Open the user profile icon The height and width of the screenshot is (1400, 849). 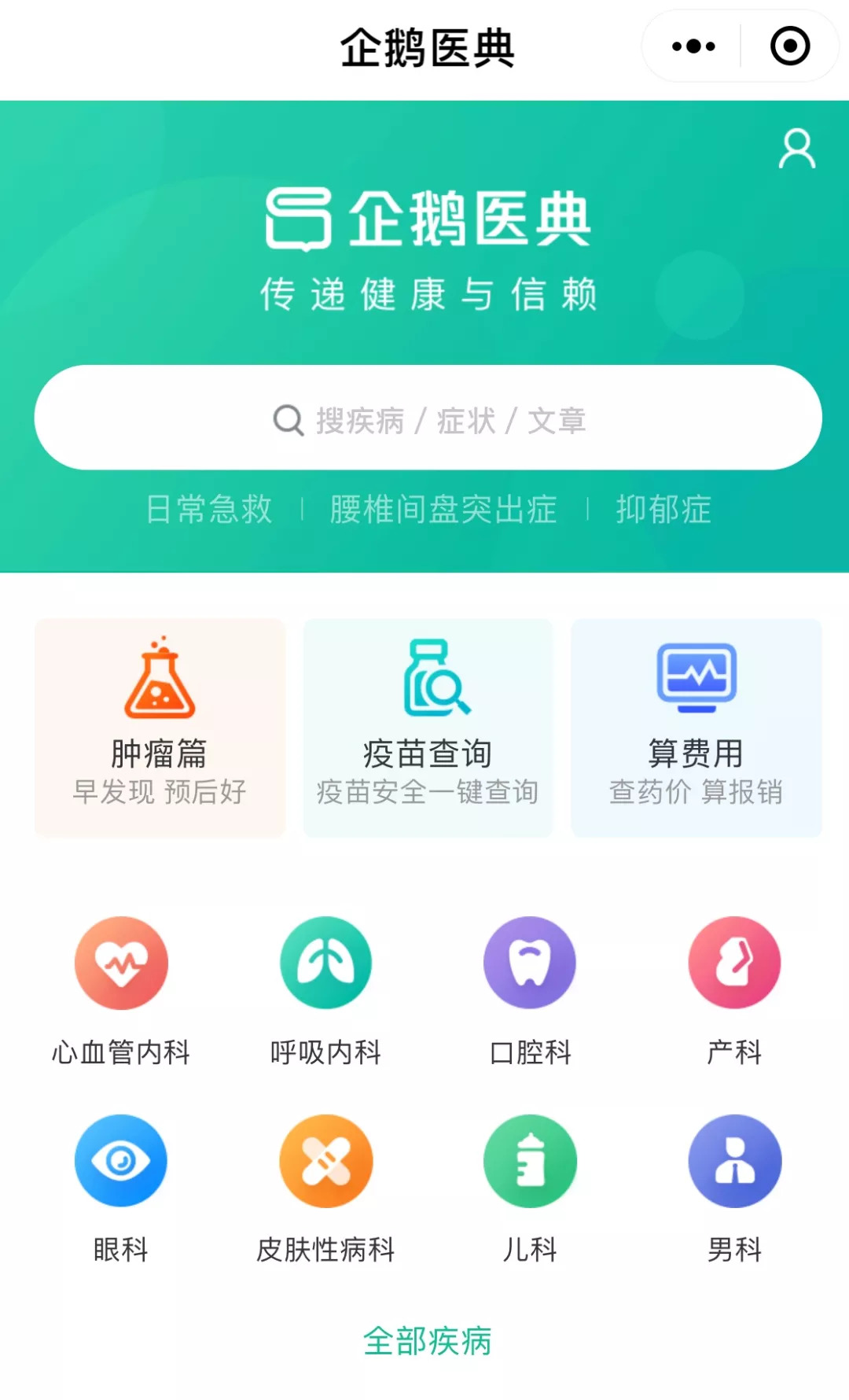click(796, 149)
